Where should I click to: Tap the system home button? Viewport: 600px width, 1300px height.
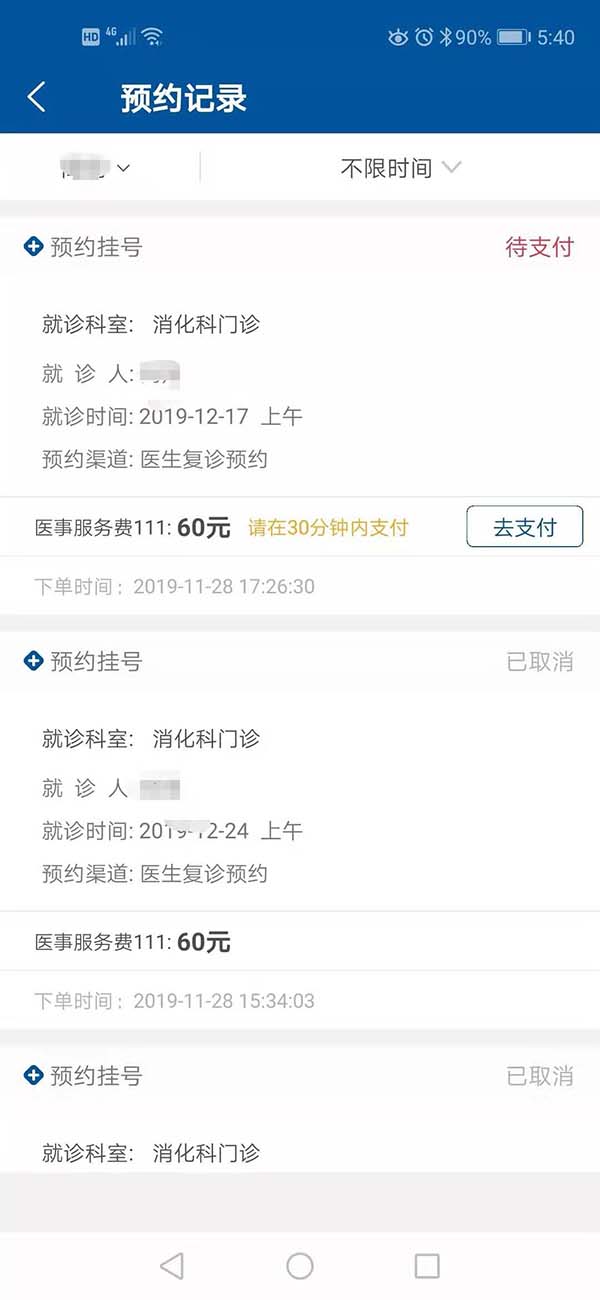[x=300, y=1266]
